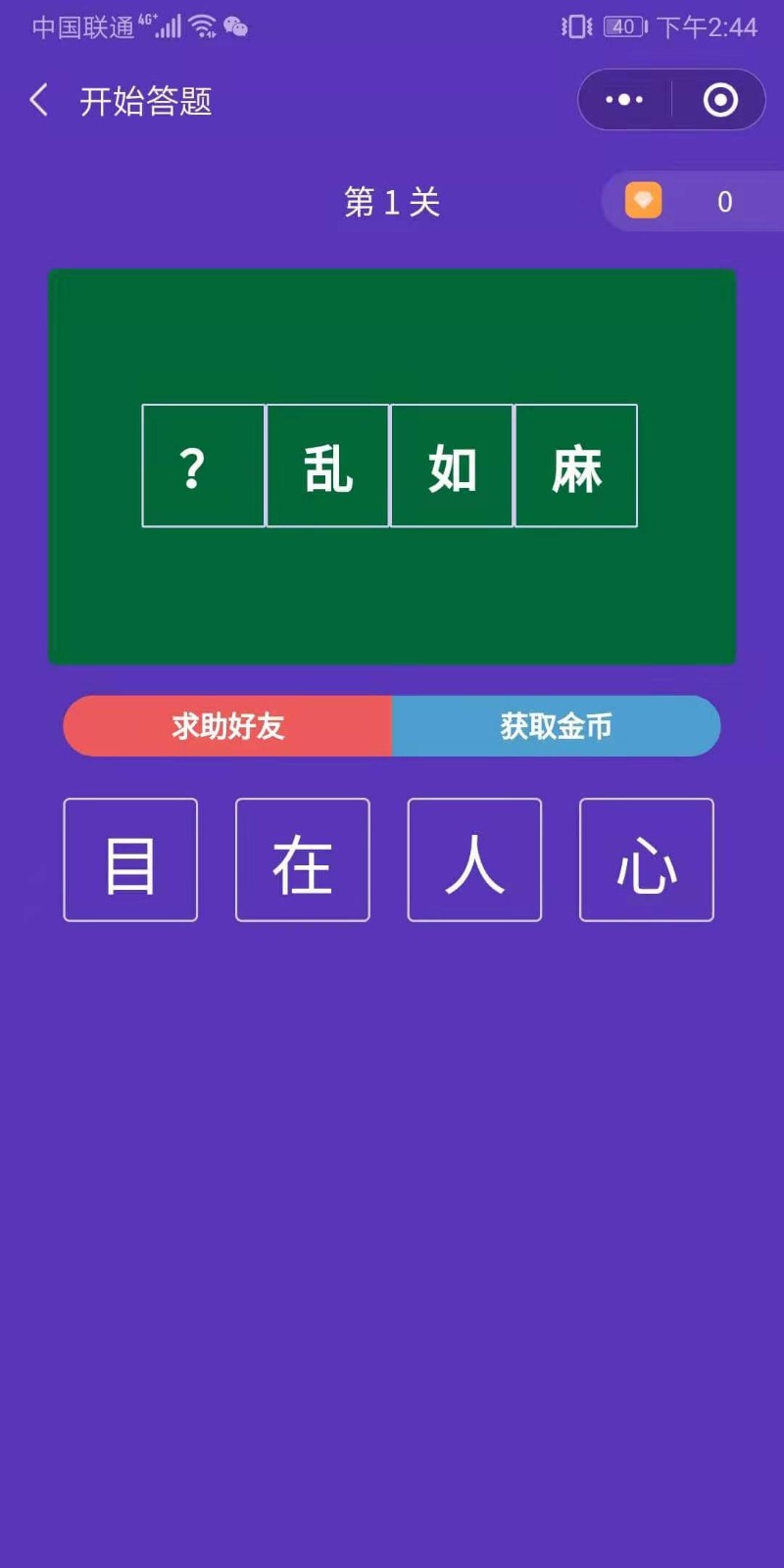Choose the character 人 as the answer
This screenshot has height=1568, width=784.
[x=474, y=860]
